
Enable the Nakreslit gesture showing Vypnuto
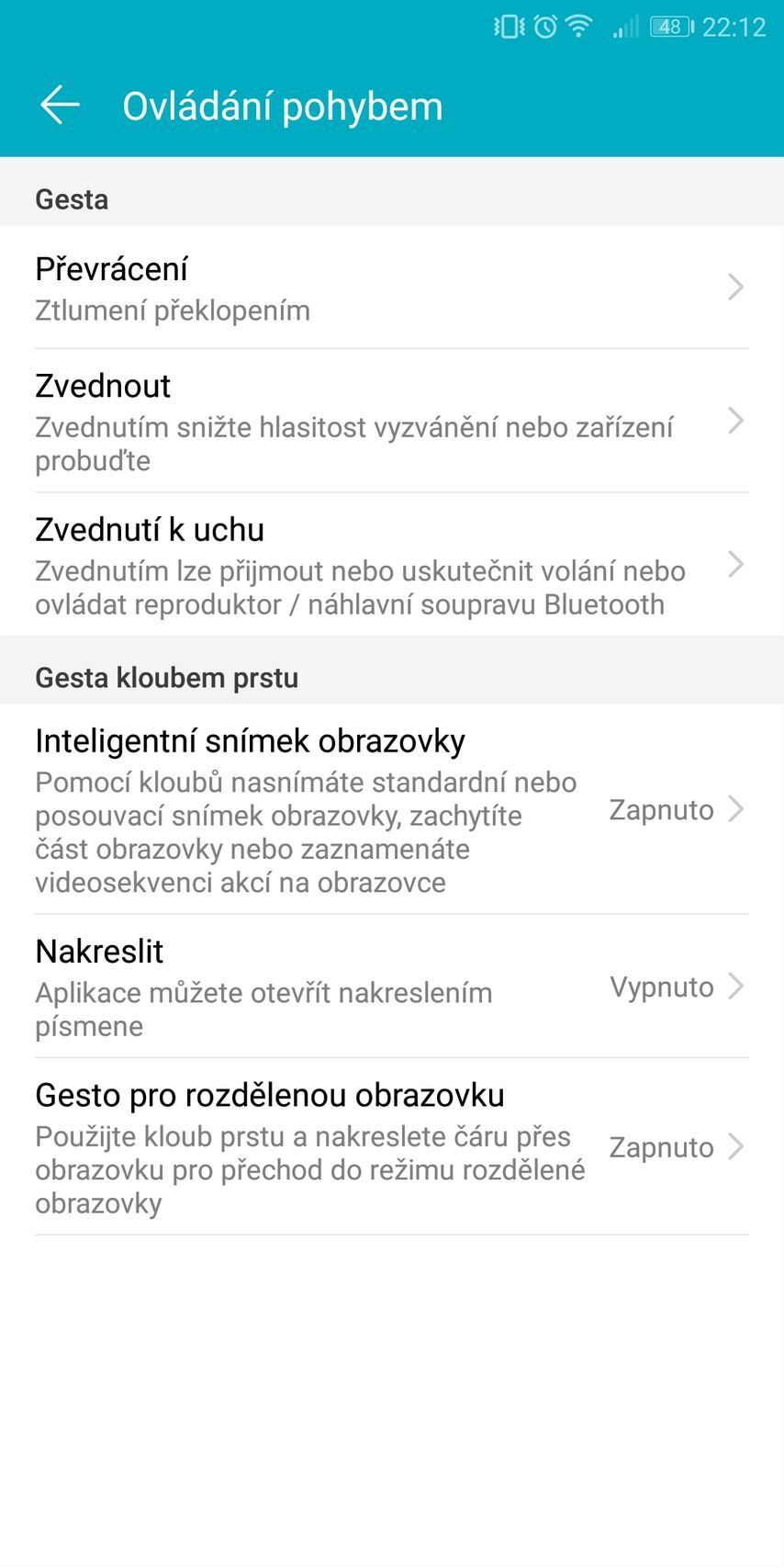(663, 987)
